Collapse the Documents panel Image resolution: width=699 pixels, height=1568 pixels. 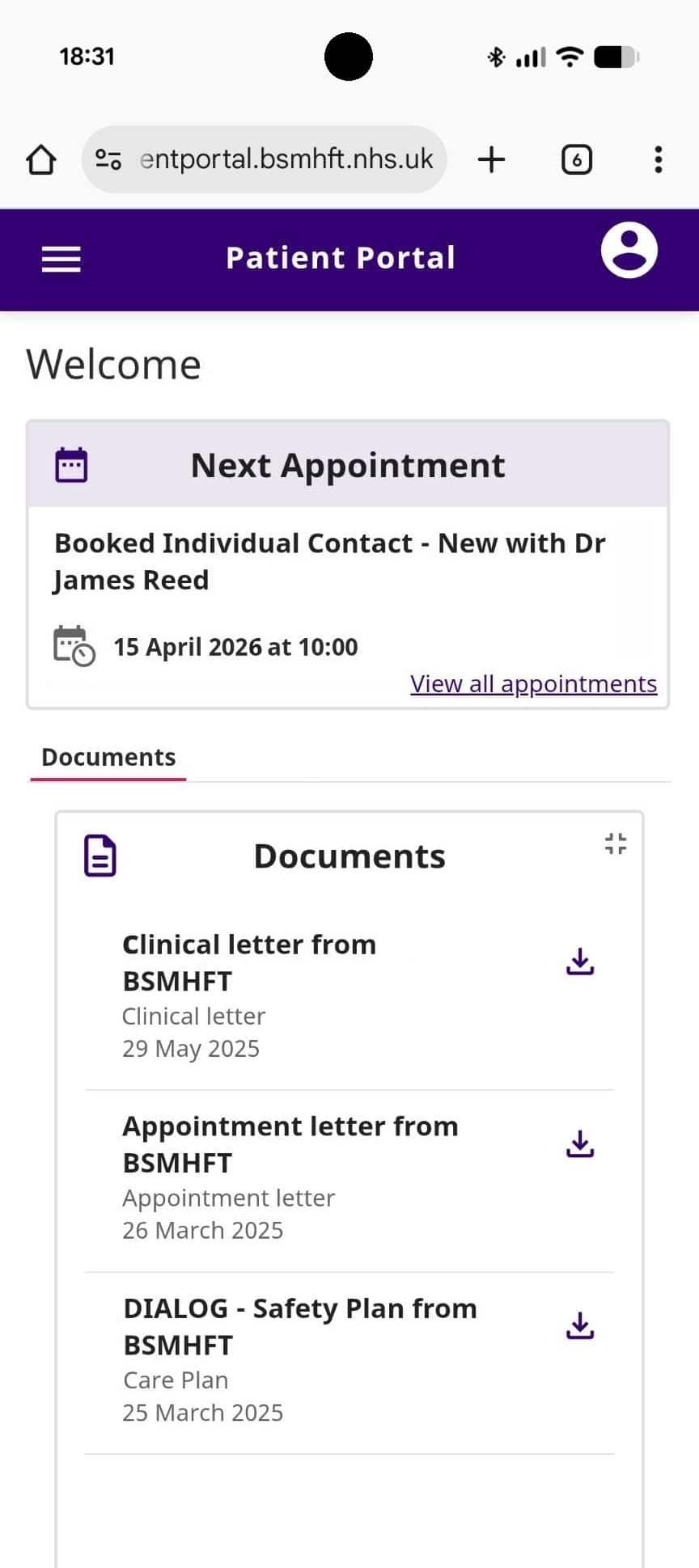(x=616, y=844)
